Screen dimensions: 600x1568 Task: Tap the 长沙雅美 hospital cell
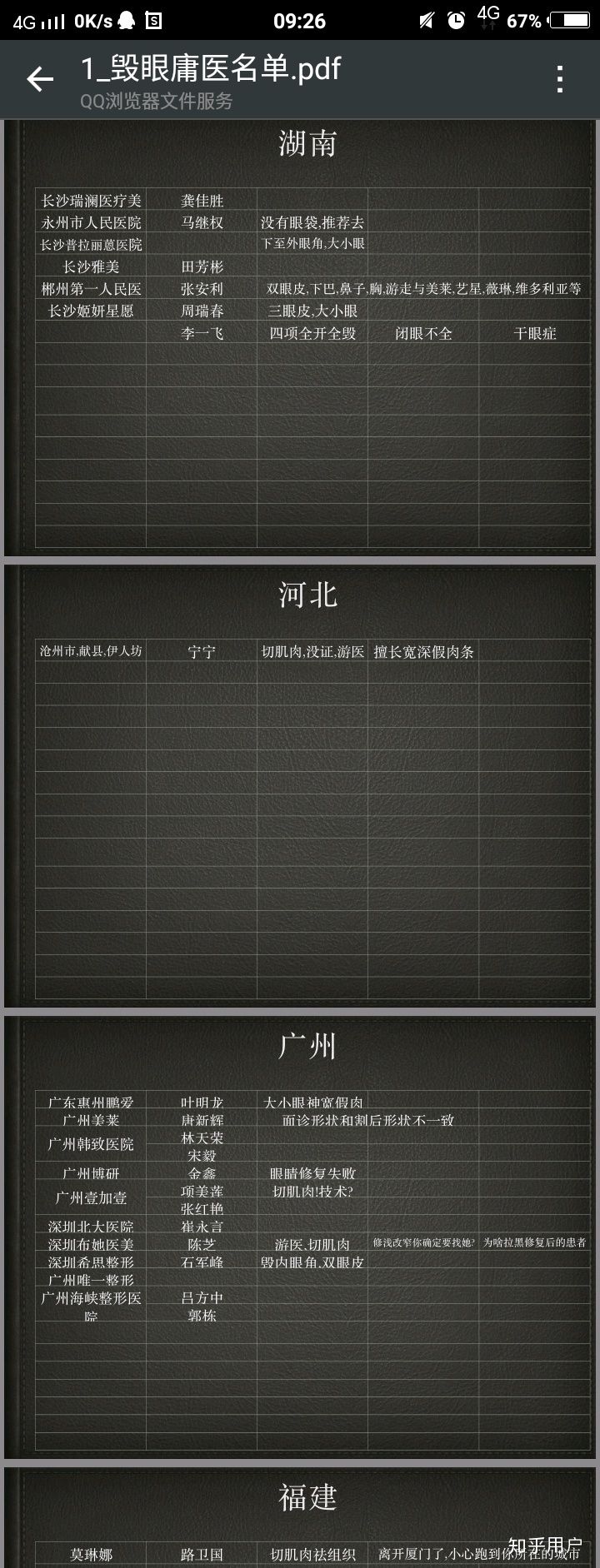pyautogui.click(x=92, y=266)
